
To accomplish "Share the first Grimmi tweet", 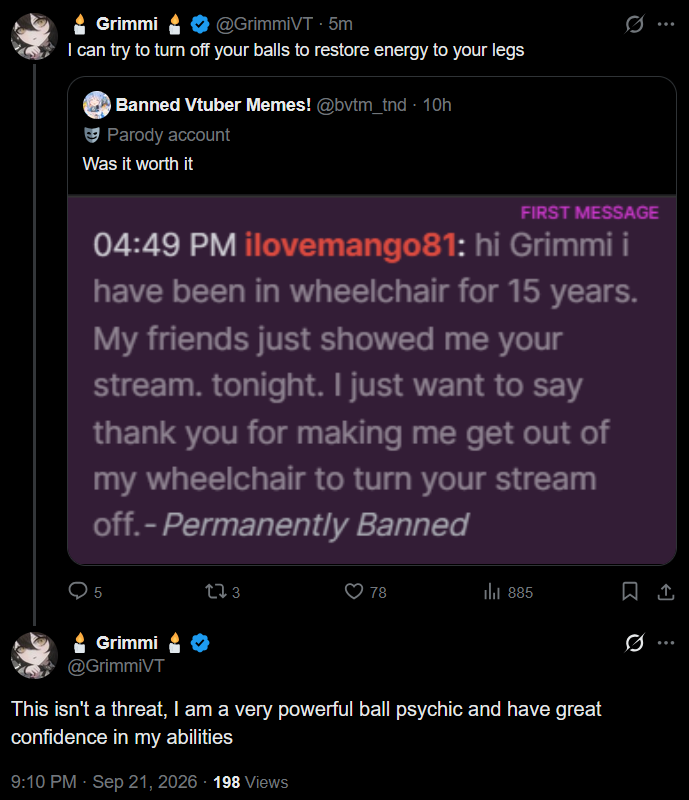I will pyautogui.click(x=666, y=592).
